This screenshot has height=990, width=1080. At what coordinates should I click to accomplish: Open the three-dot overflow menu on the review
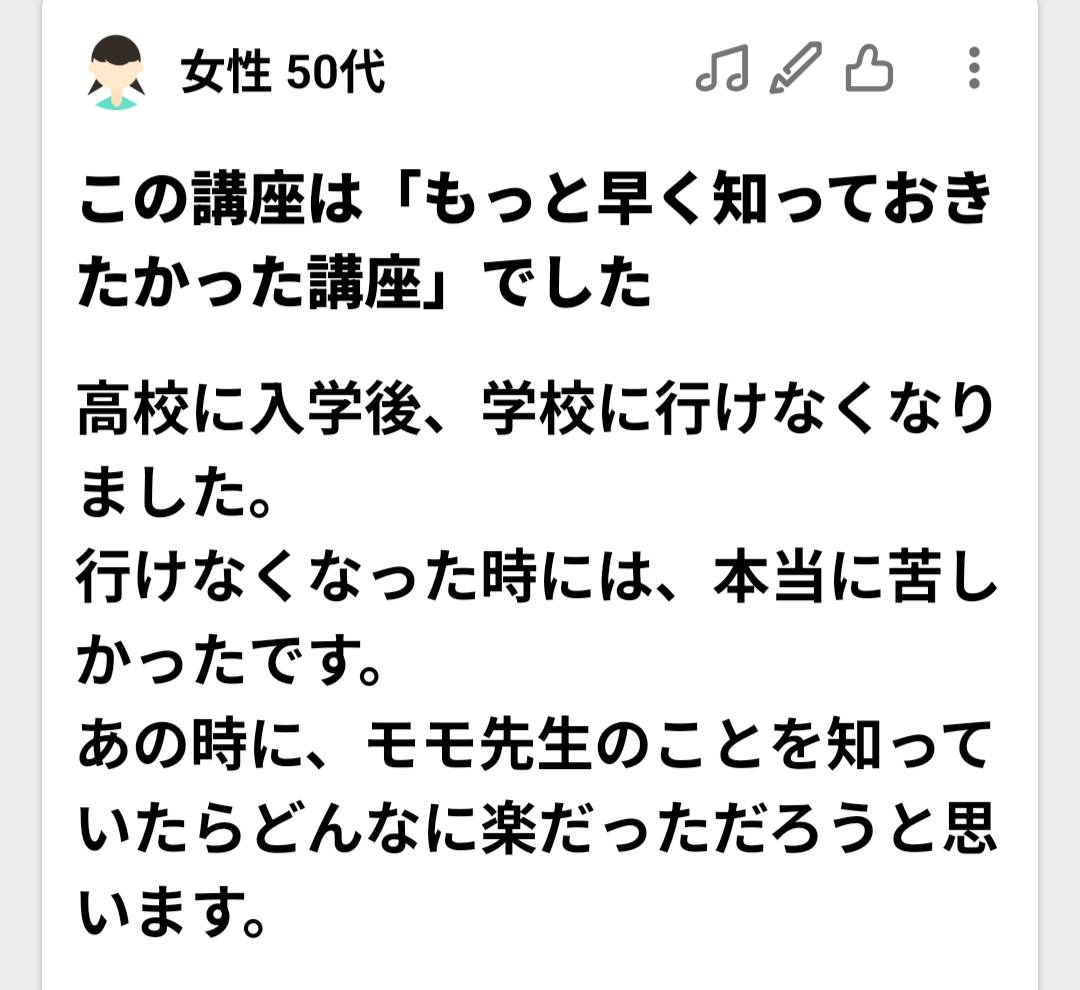973,69
